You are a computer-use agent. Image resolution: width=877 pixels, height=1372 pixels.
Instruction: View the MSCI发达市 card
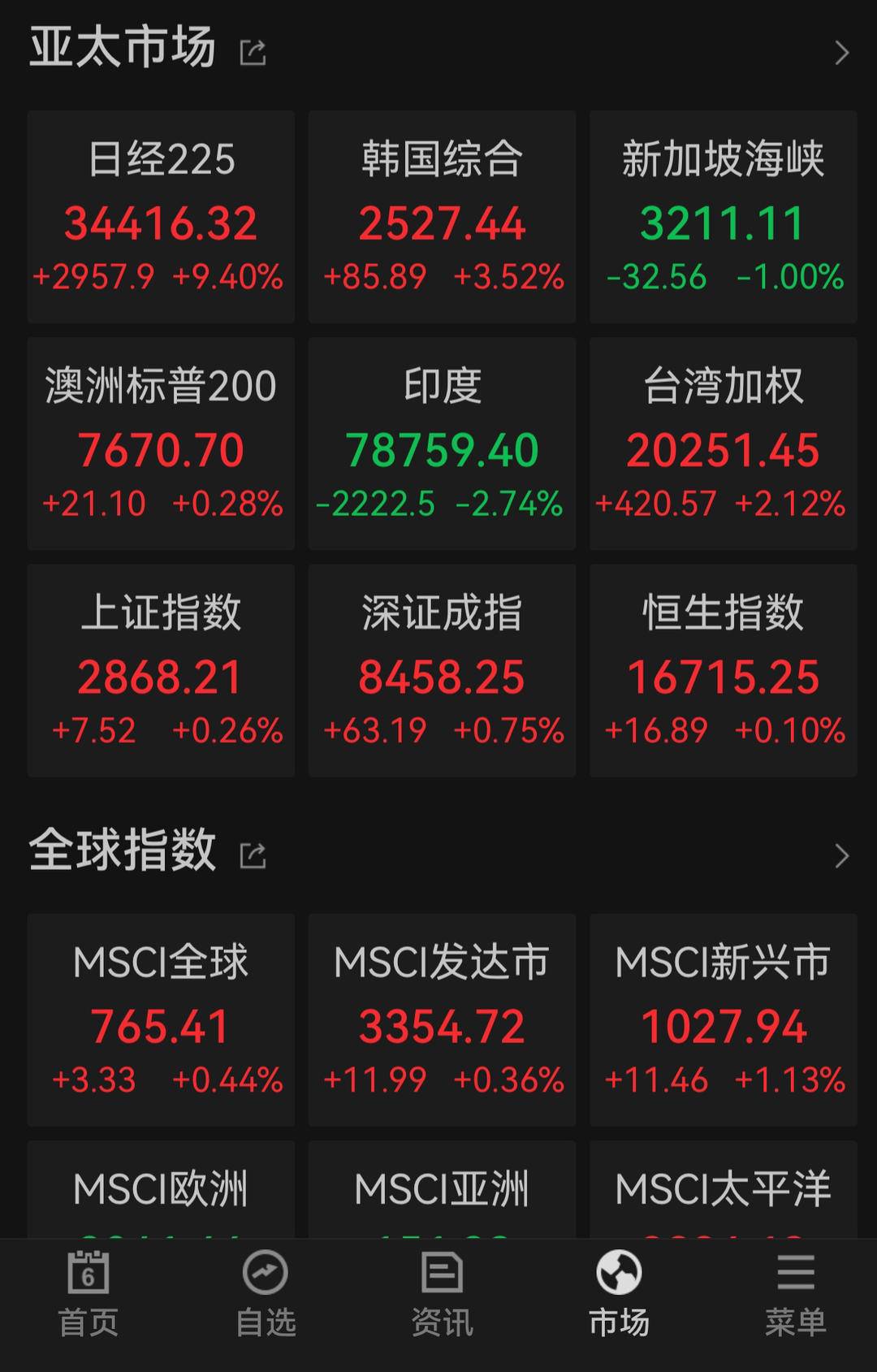click(442, 1019)
